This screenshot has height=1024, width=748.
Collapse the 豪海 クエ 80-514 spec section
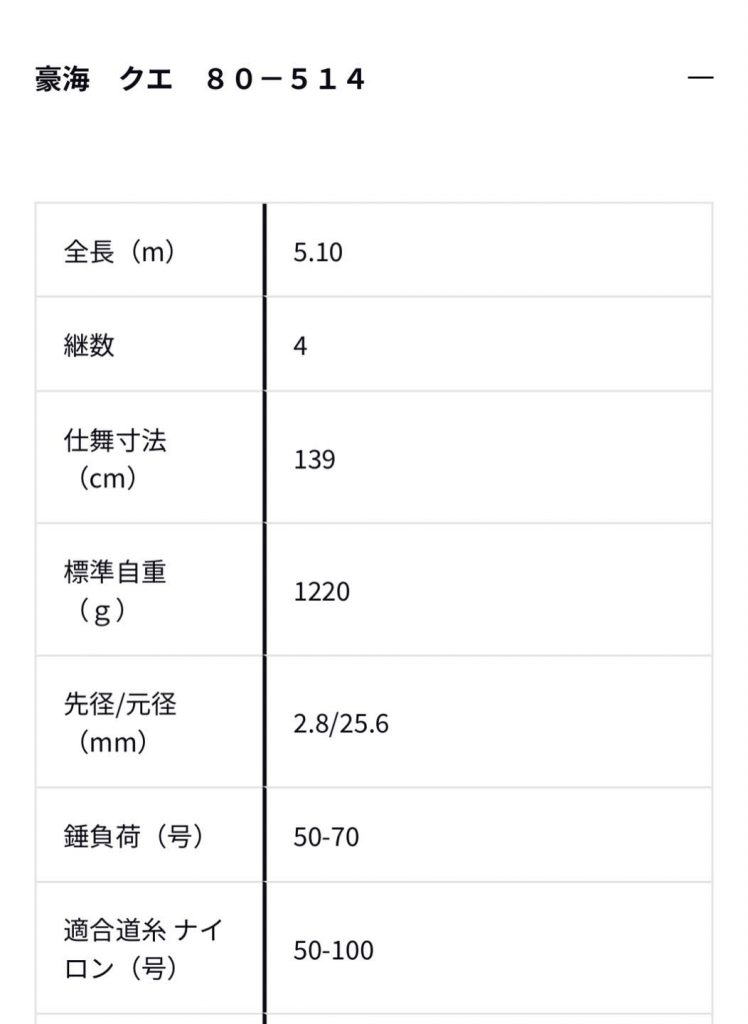[x=701, y=78]
